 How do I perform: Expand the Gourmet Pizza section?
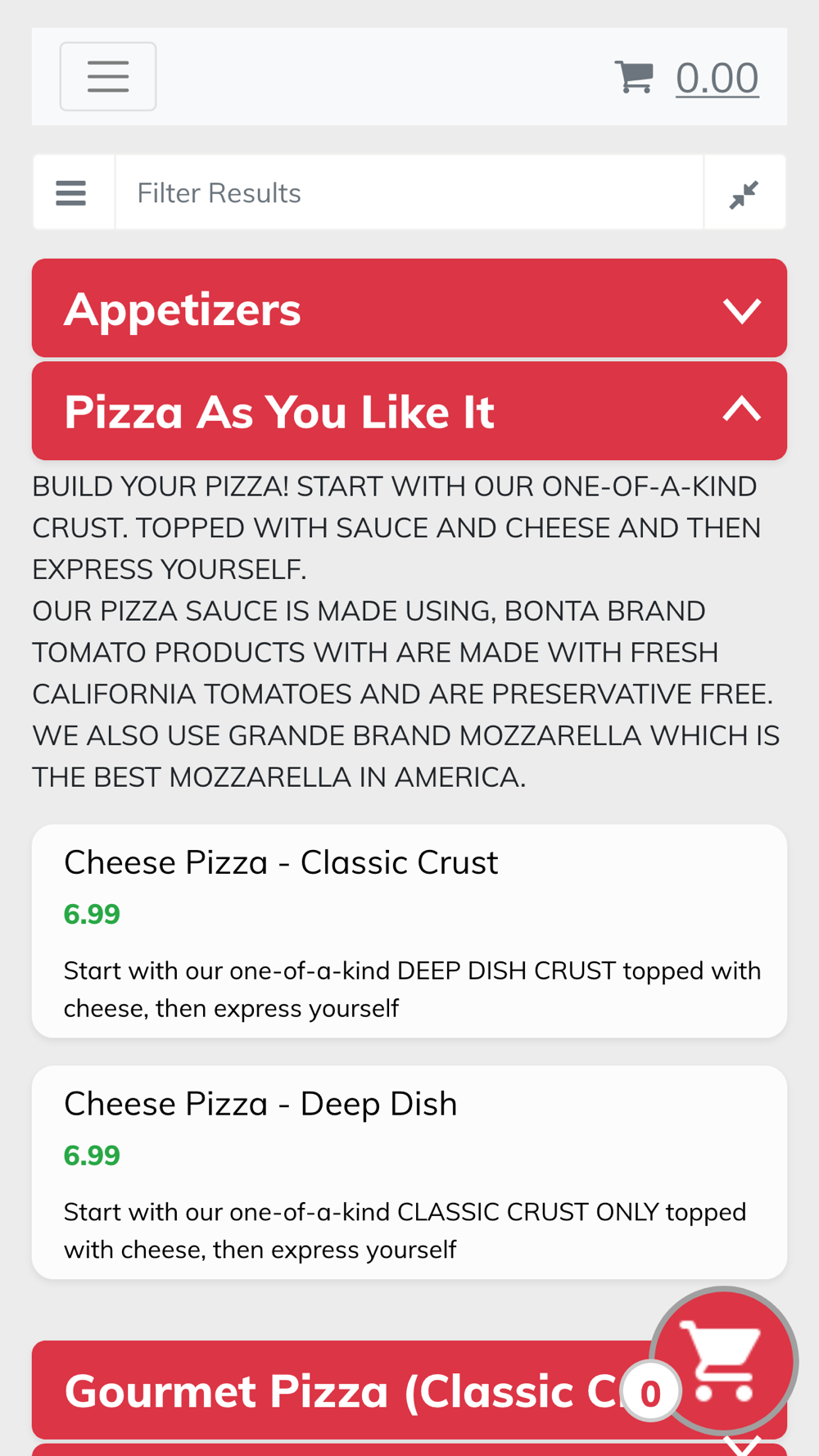(344, 1390)
